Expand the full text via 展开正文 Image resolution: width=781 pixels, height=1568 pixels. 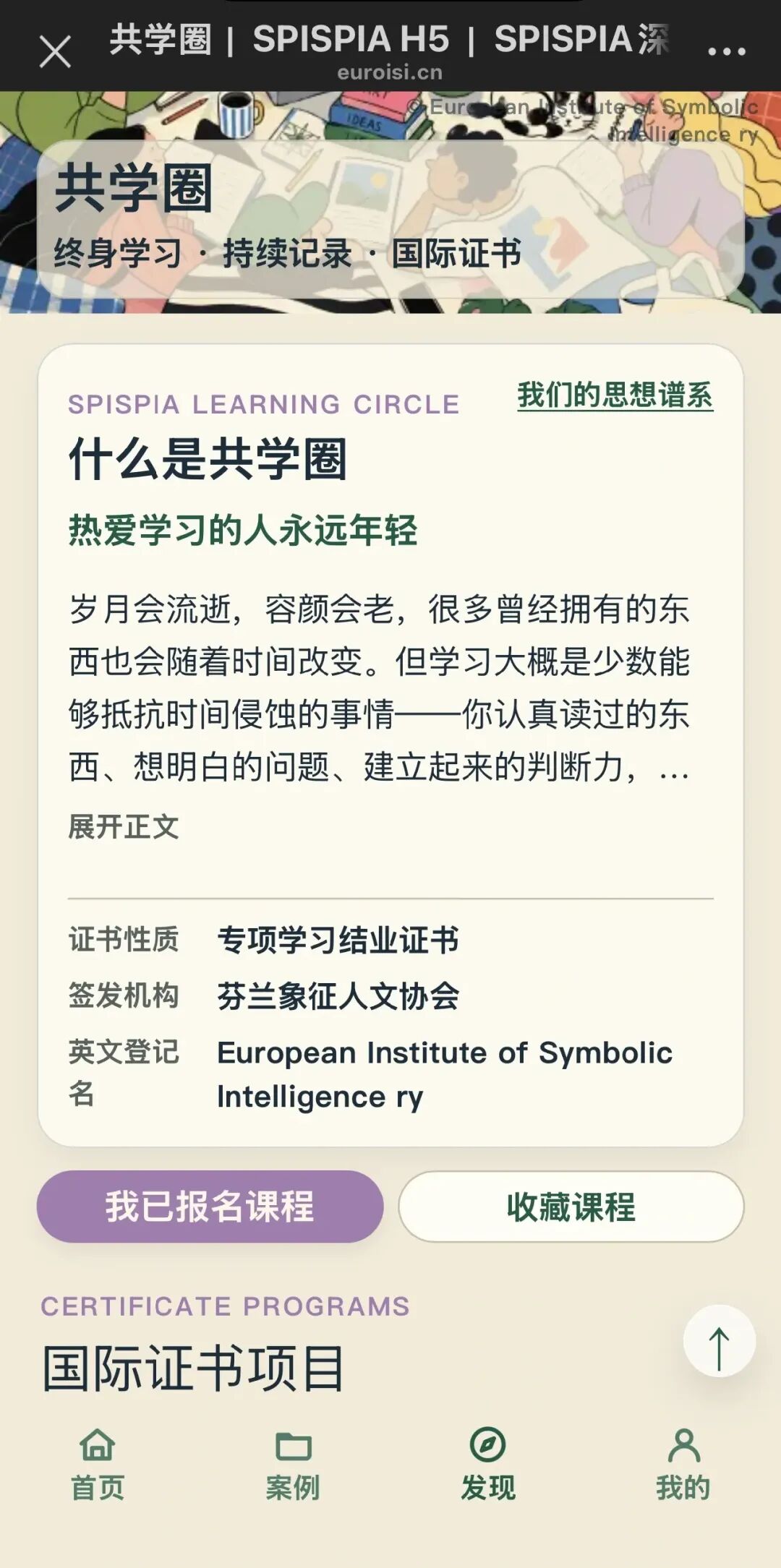tap(124, 826)
